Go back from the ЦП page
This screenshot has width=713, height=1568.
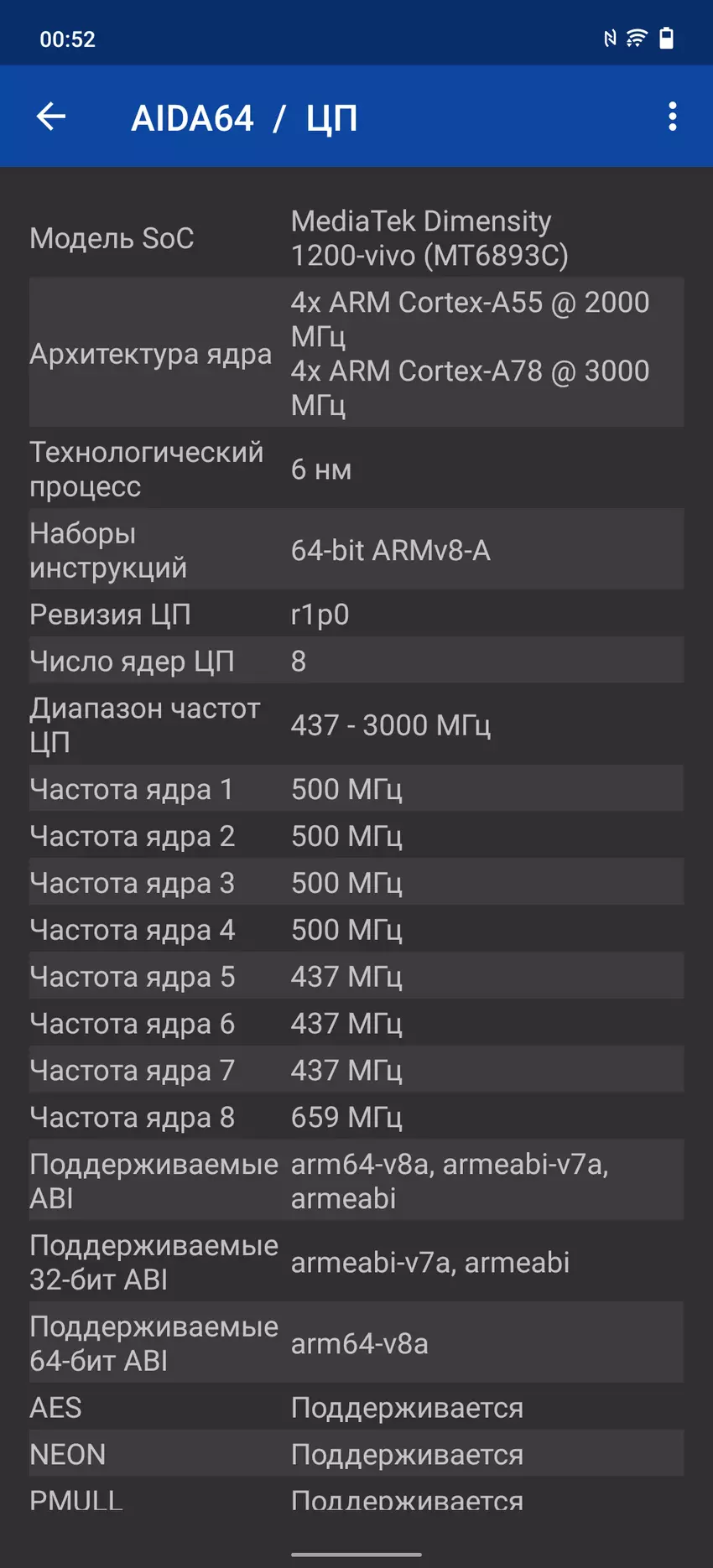pyautogui.click(x=51, y=117)
